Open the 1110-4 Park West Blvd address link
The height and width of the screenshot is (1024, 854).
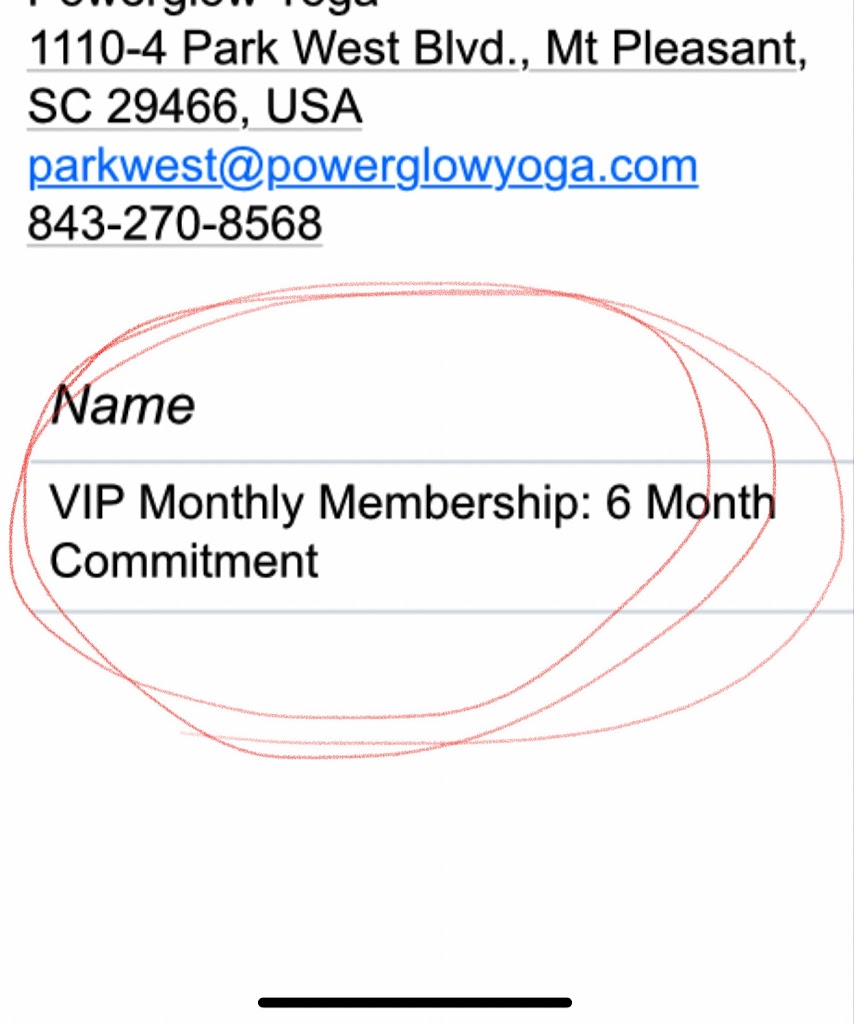pos(415,50)
